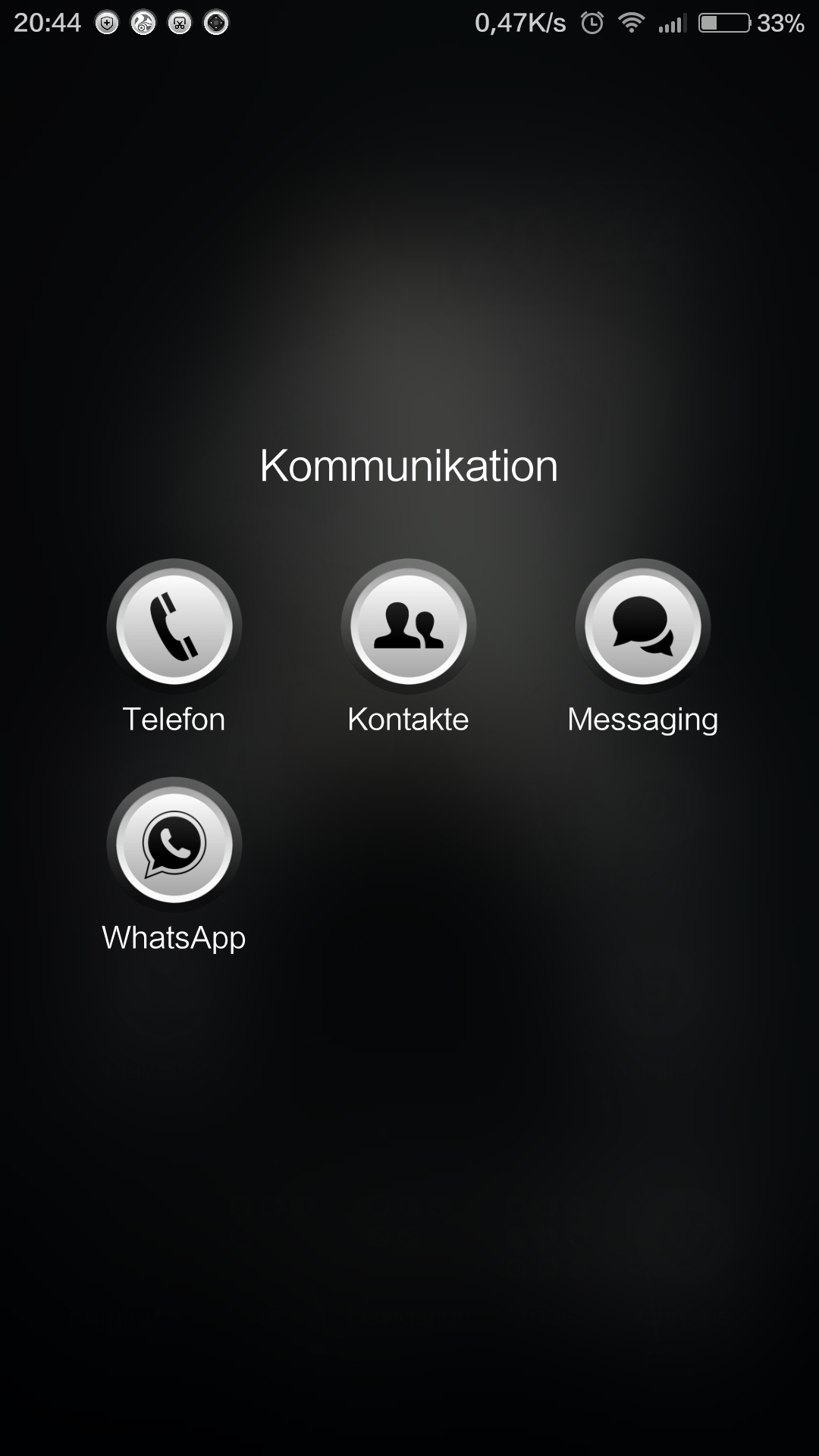Launch the Kontakte app
Viewport: 819px width, 1456px height.
click(x=408, y=626)
